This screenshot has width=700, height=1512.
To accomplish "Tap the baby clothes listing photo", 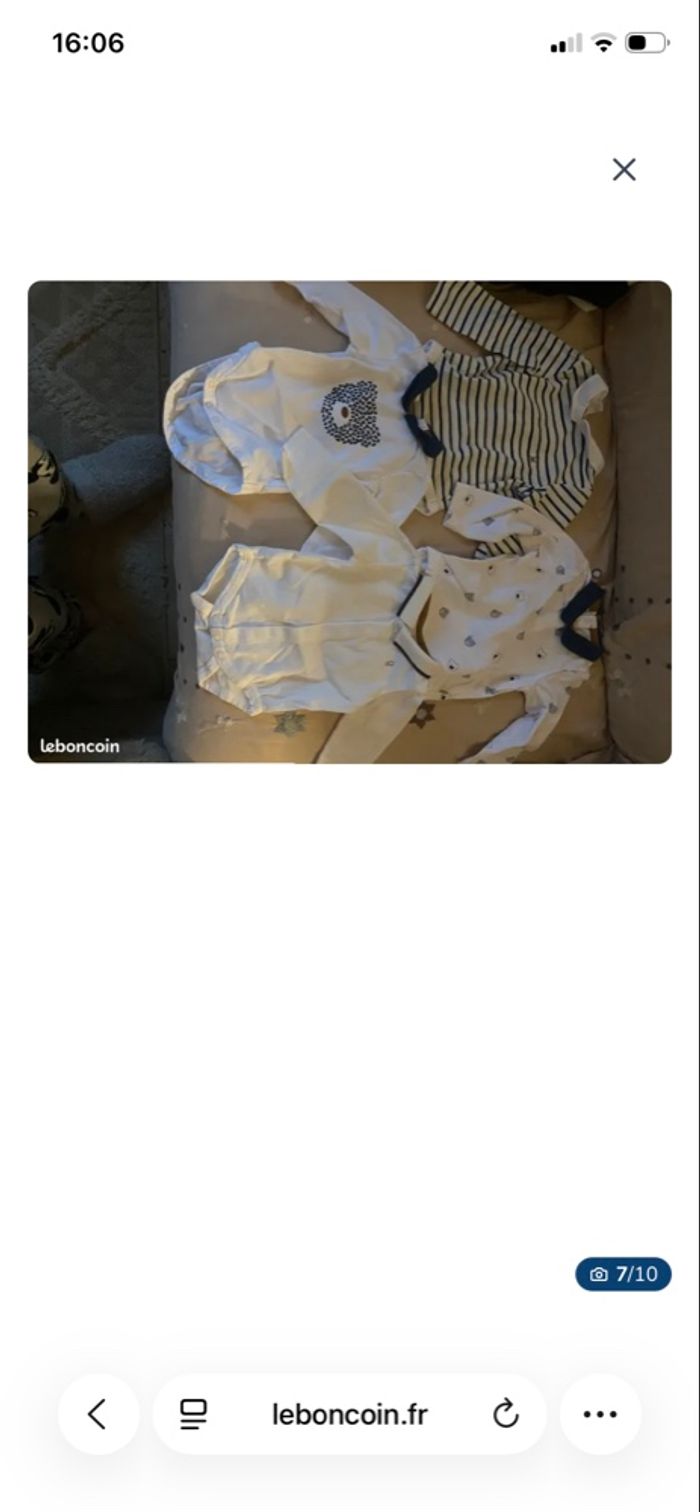I will [349, 522].
